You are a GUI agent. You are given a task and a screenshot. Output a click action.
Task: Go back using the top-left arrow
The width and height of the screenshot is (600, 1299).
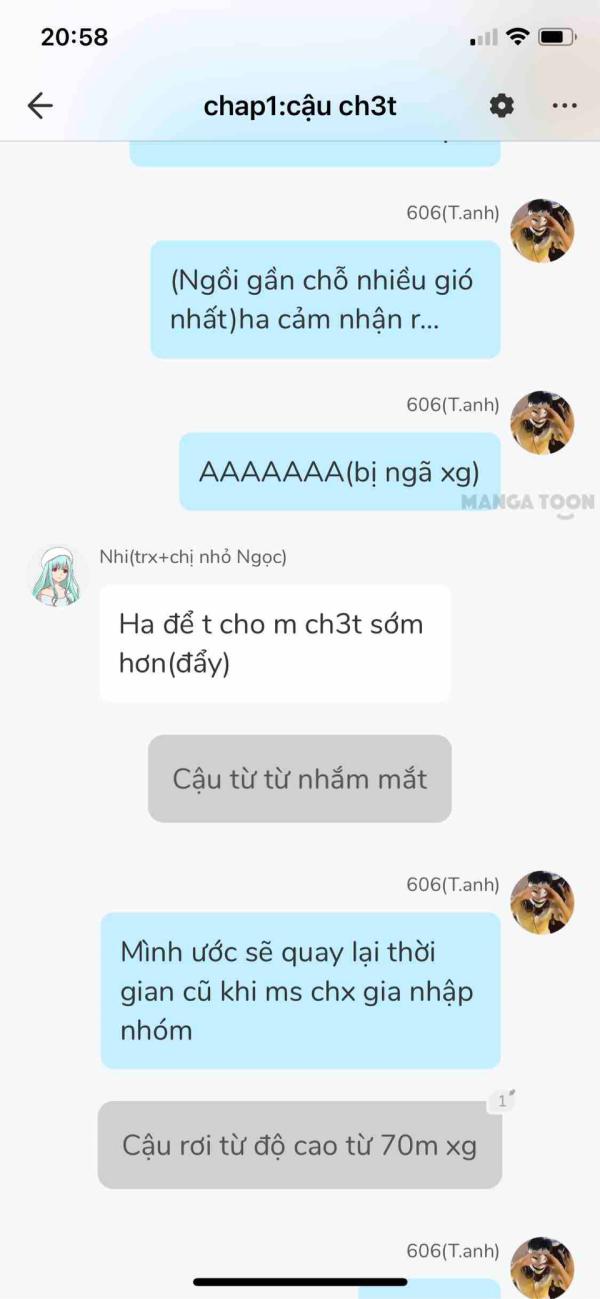click(x=40, y=105)
